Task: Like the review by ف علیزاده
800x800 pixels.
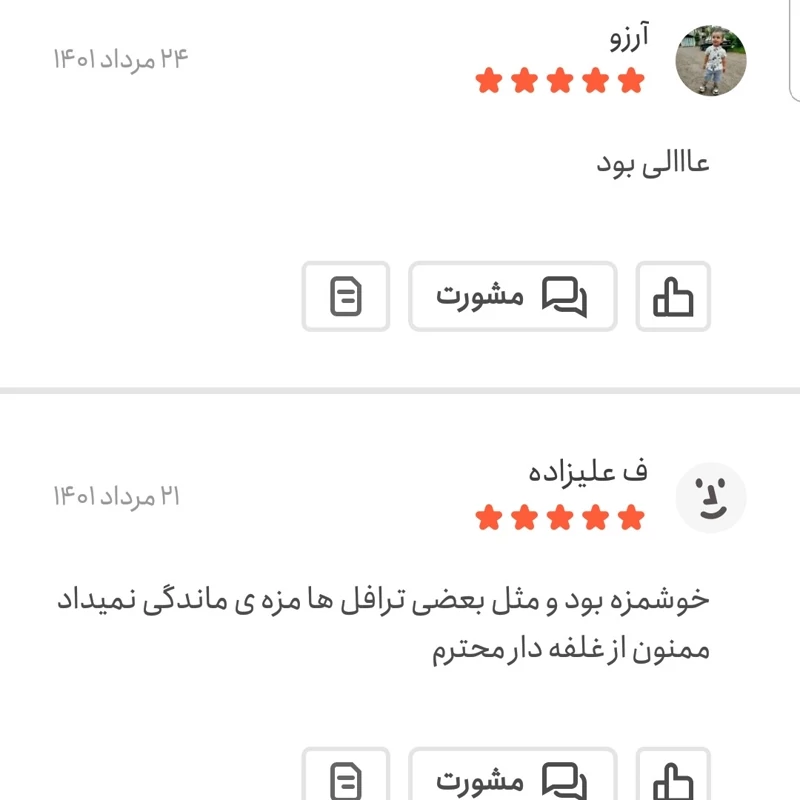Action: [x=673, y=778]
